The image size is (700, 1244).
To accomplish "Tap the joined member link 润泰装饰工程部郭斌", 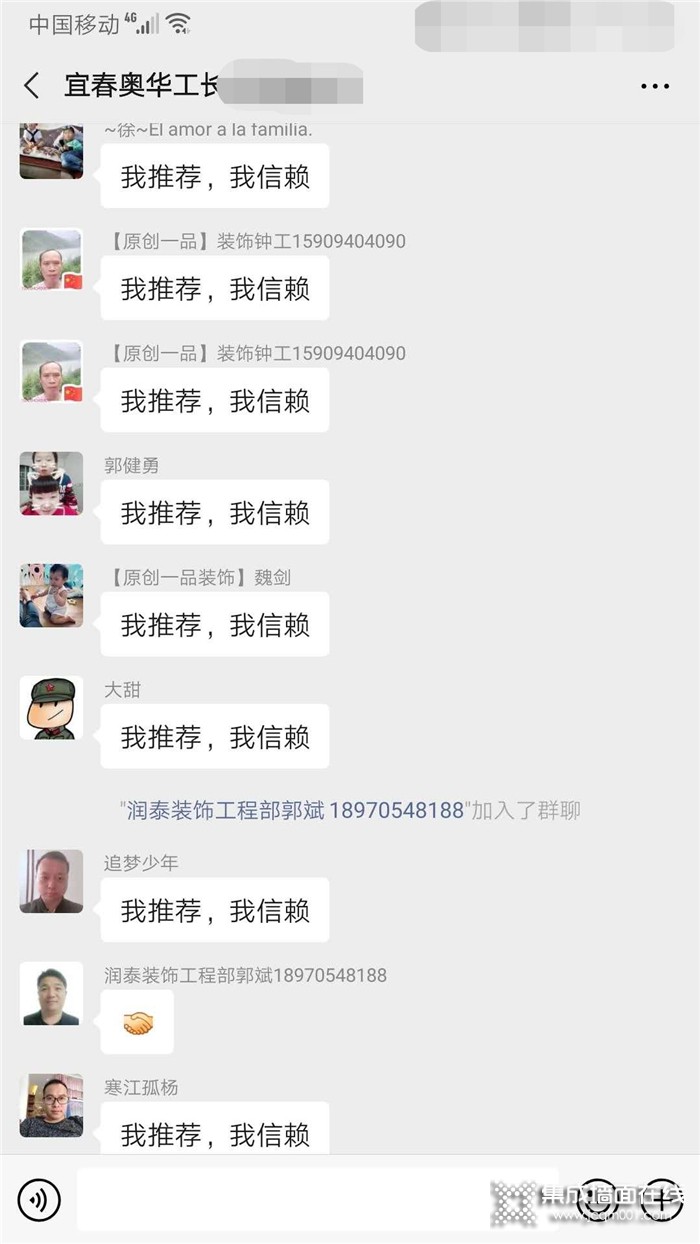I will 295,810.
